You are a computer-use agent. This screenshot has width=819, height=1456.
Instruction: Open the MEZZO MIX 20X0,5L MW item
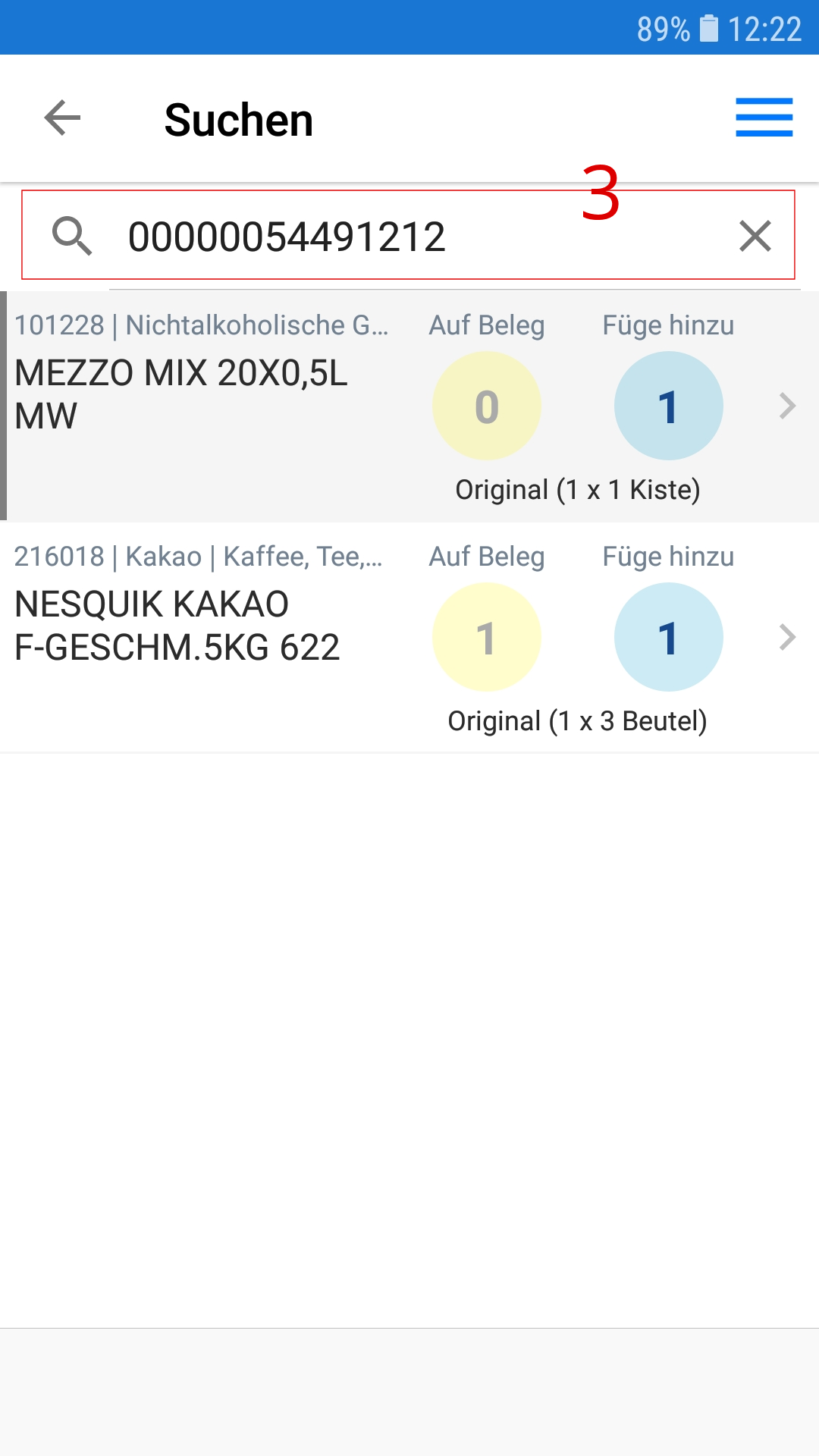click(182, 394)
